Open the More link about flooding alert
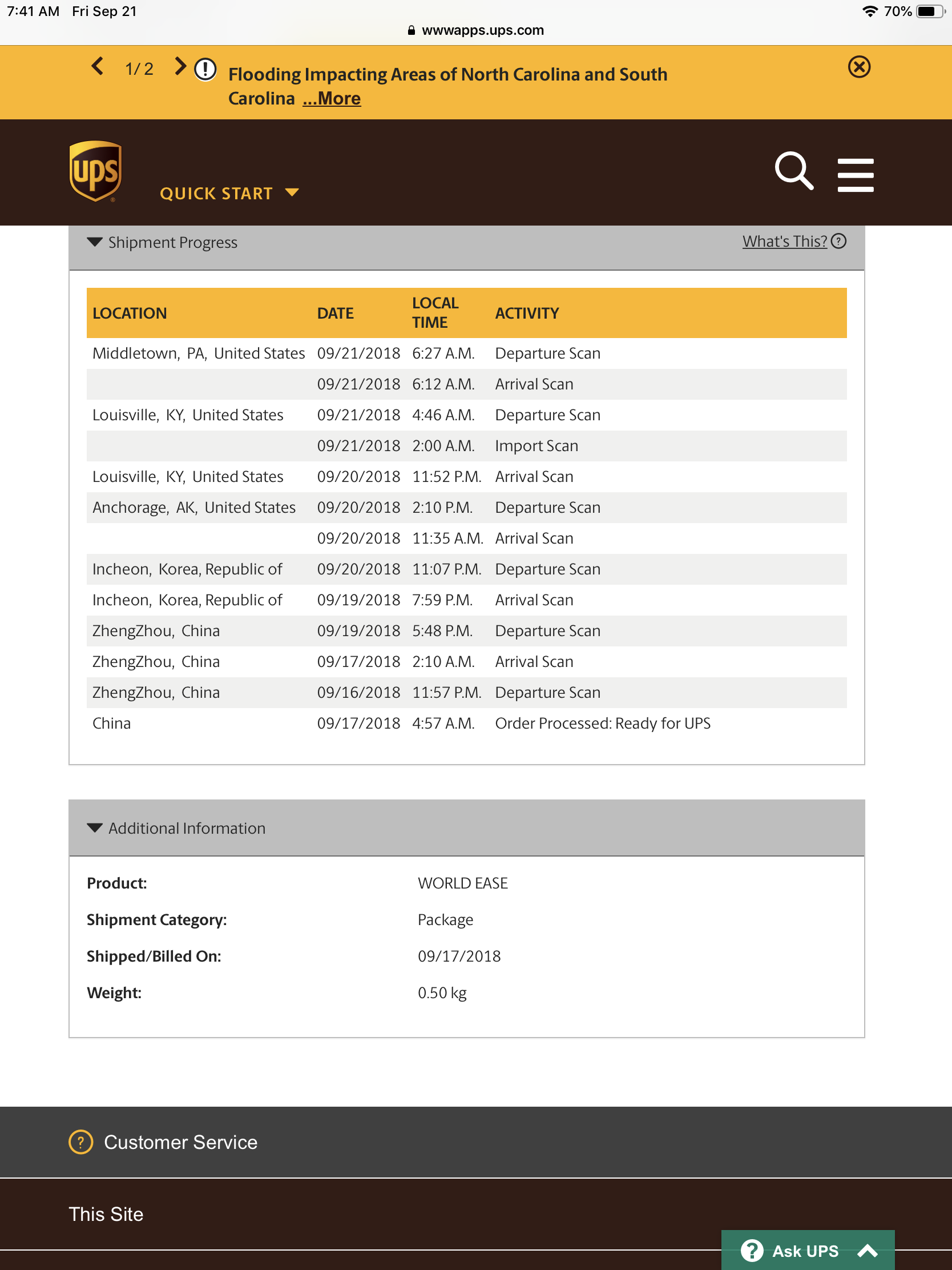 pyautogui.click(x=332, y=99)
